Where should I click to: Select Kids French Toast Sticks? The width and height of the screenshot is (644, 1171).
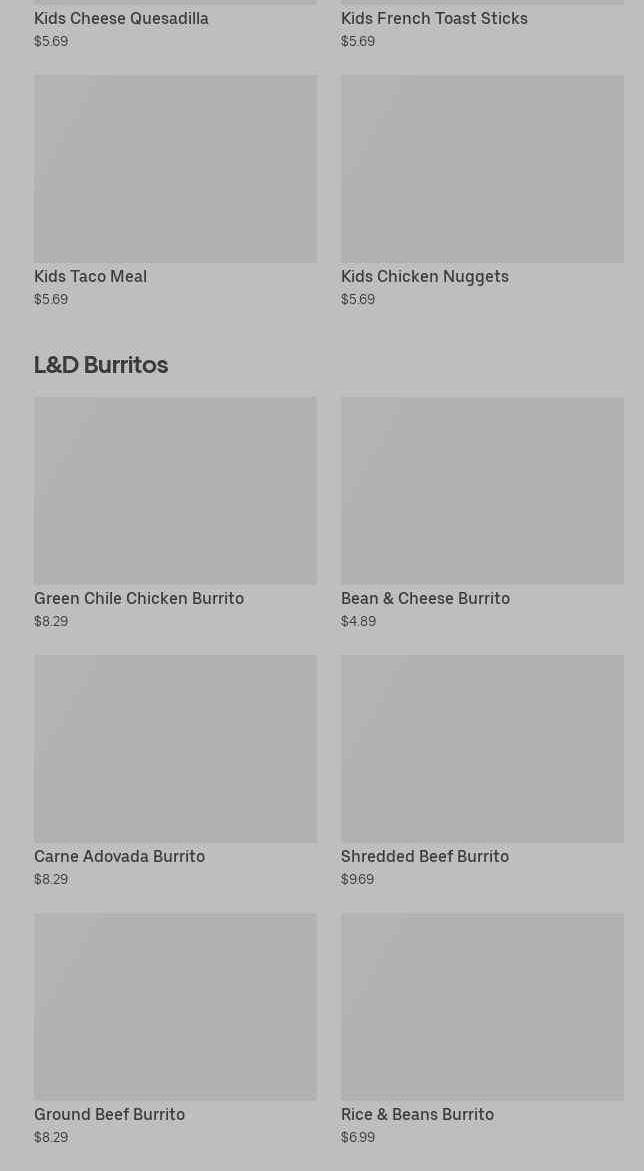point(482,25)
